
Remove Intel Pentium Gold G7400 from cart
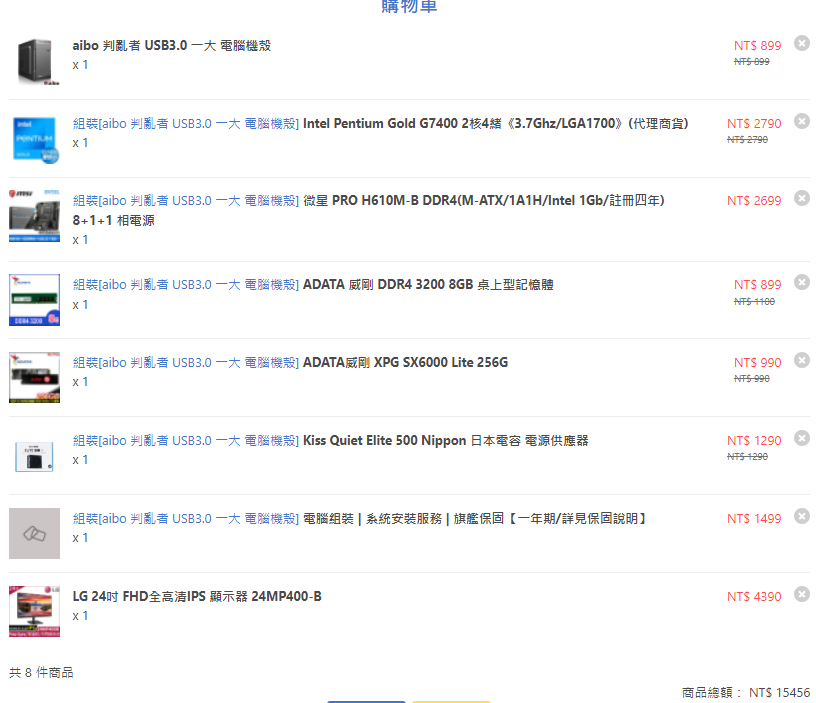pos(801,121)
